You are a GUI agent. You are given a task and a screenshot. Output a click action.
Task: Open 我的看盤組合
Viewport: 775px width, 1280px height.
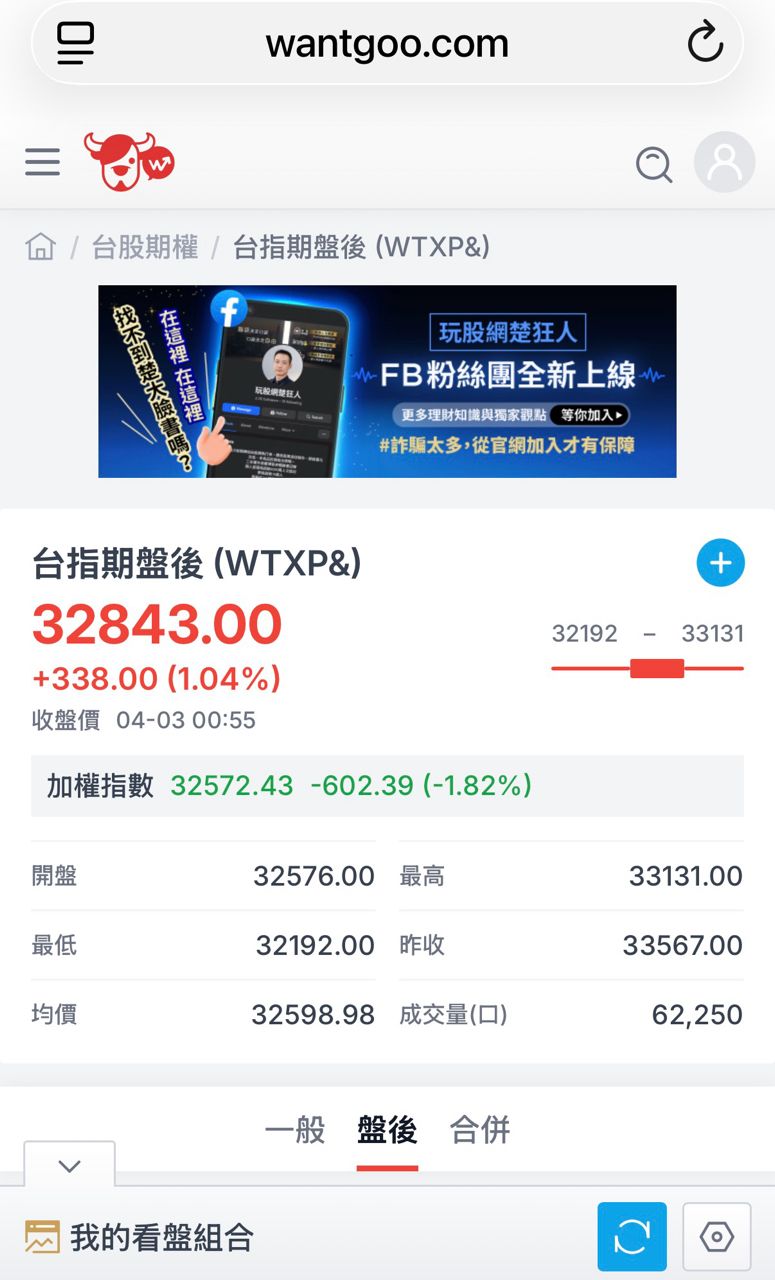click(140, 1238)
